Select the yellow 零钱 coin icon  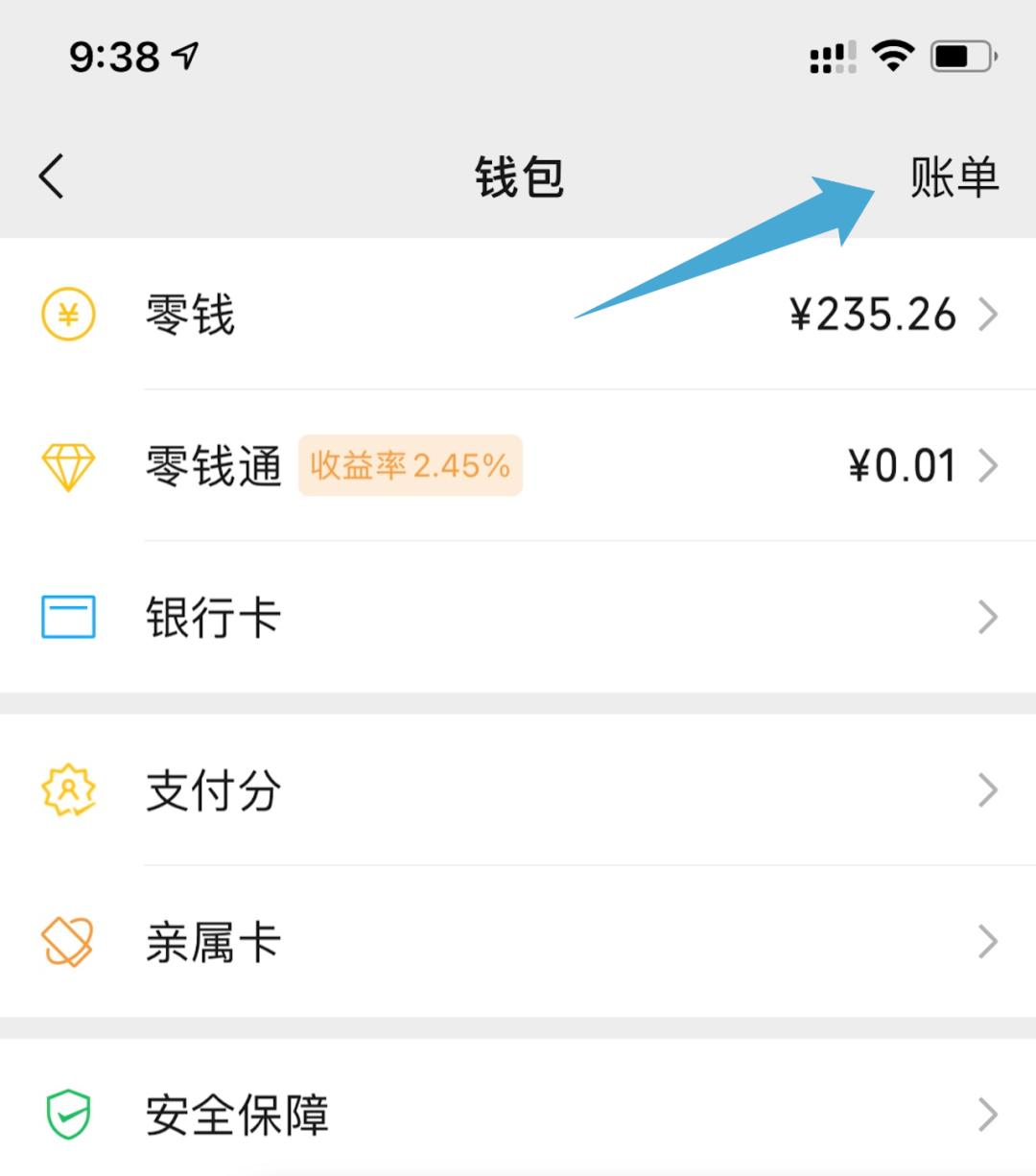[x=68, y=314]
